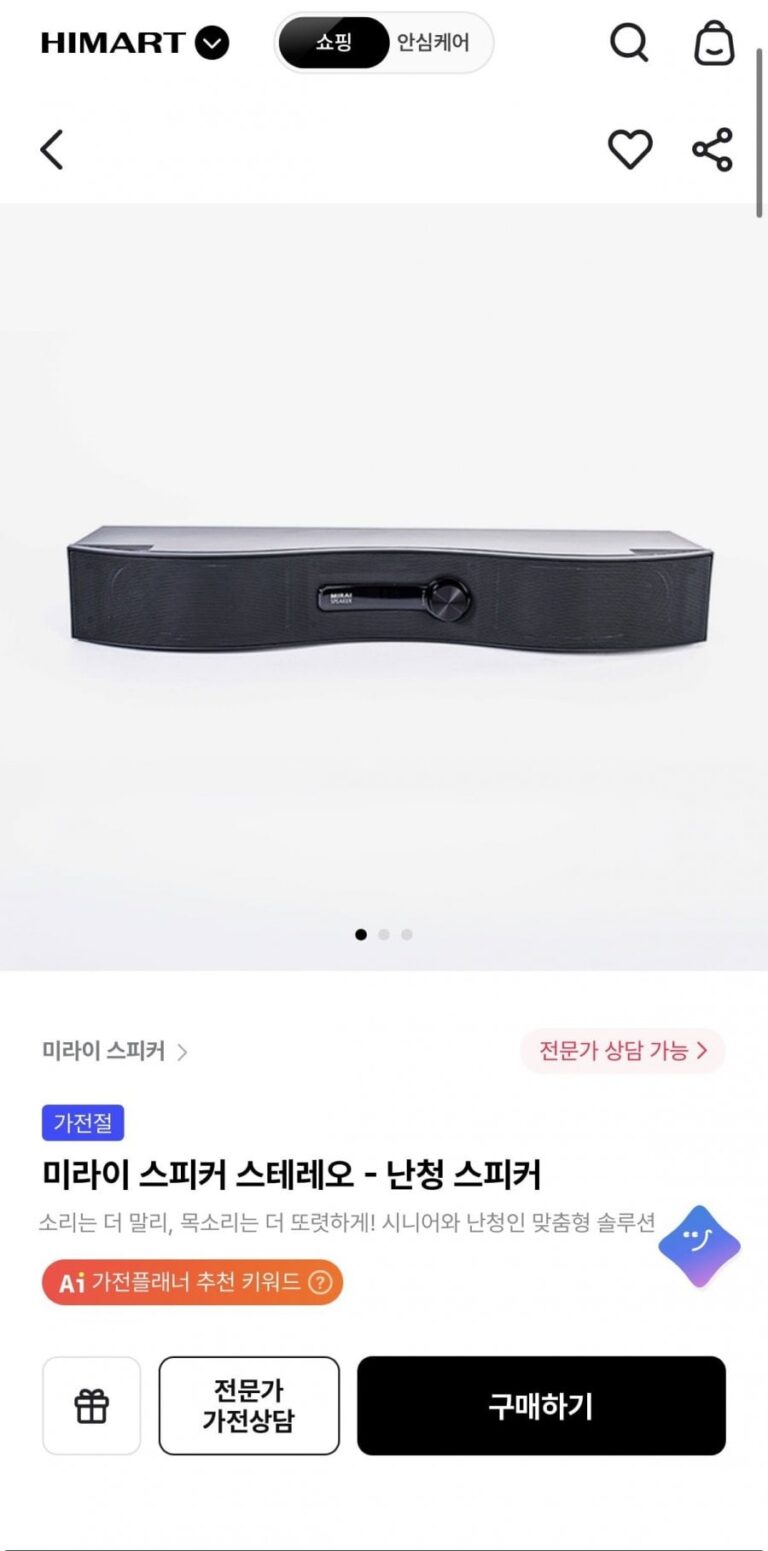Open the search magnifier icon
Viewport: 768px width, 1551px height.
click(629, 43)
